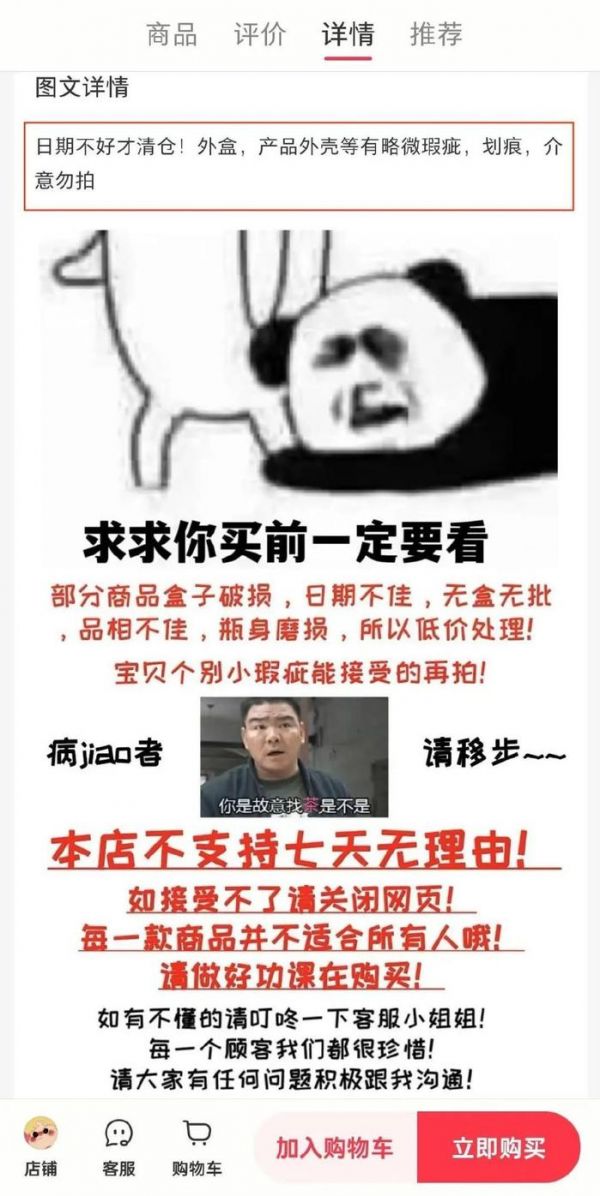Open the 店铺 store page
Image resolution: width=600 pixels, height=1196 pixels.
tap(40, 1146)
